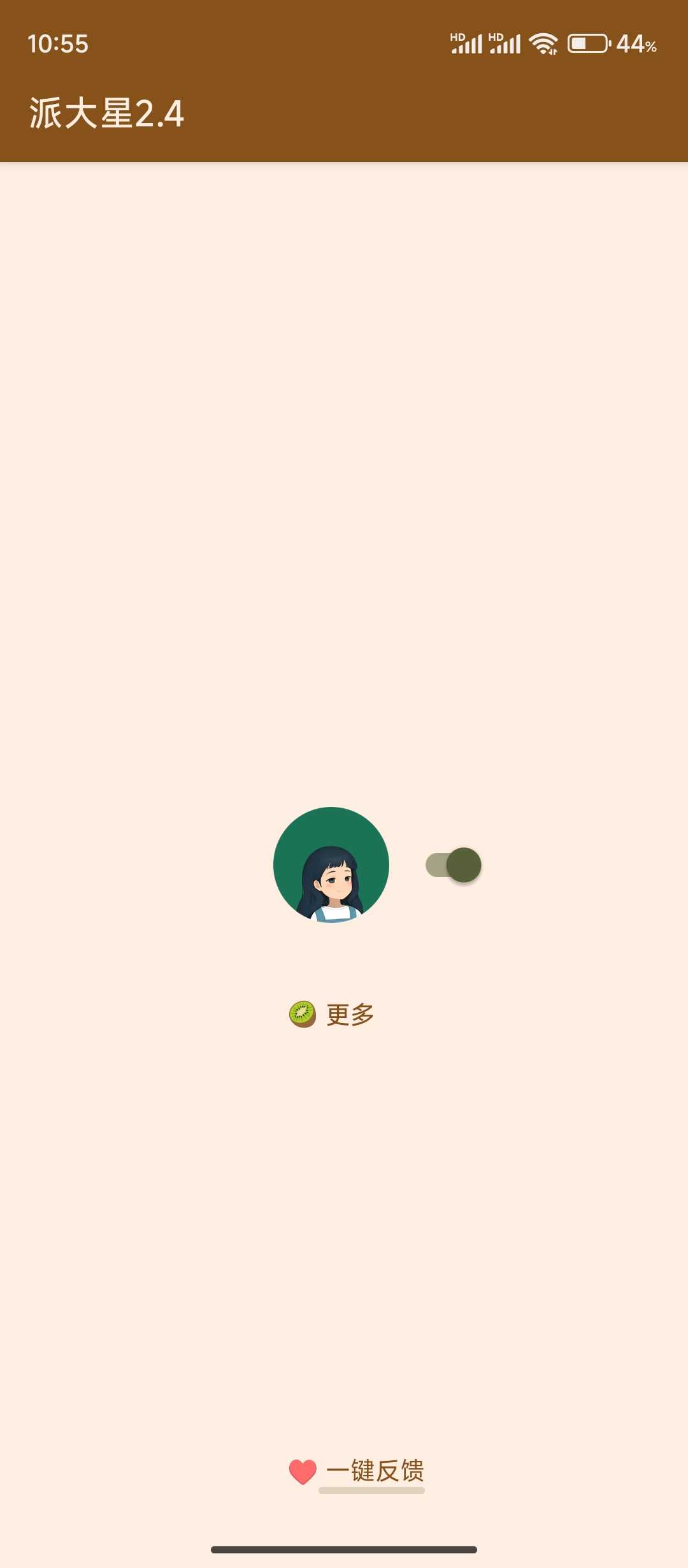Tap the battery indicator in the status bar

[587, 43]
